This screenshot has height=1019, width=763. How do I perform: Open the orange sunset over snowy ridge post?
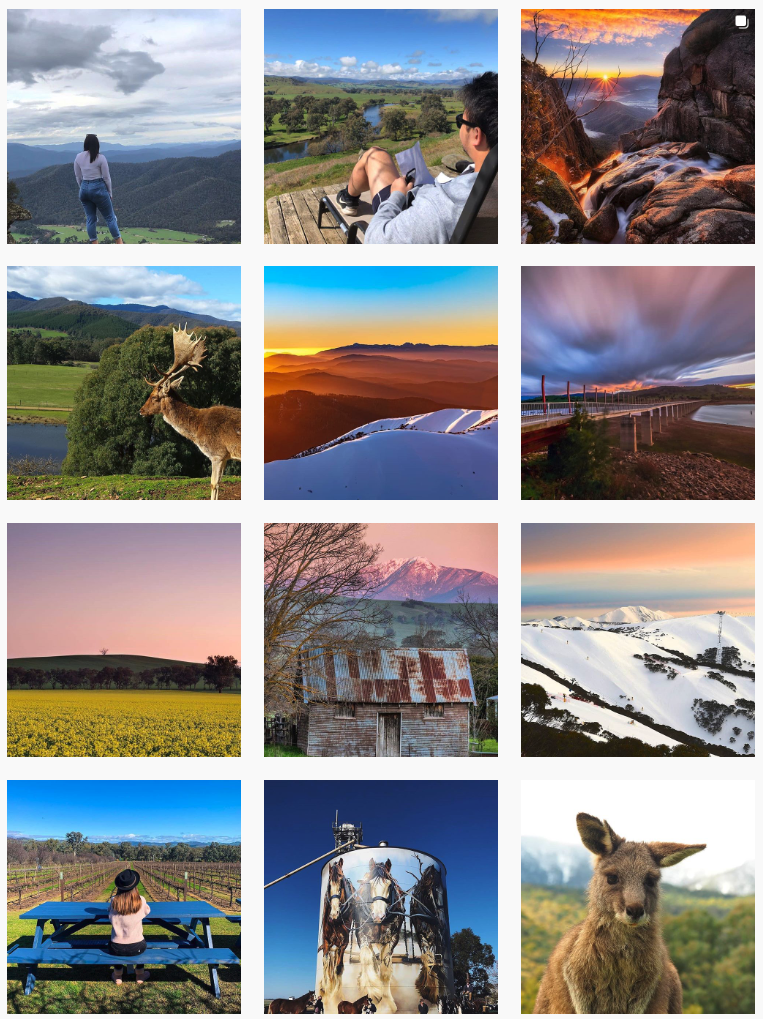point(381,383)
